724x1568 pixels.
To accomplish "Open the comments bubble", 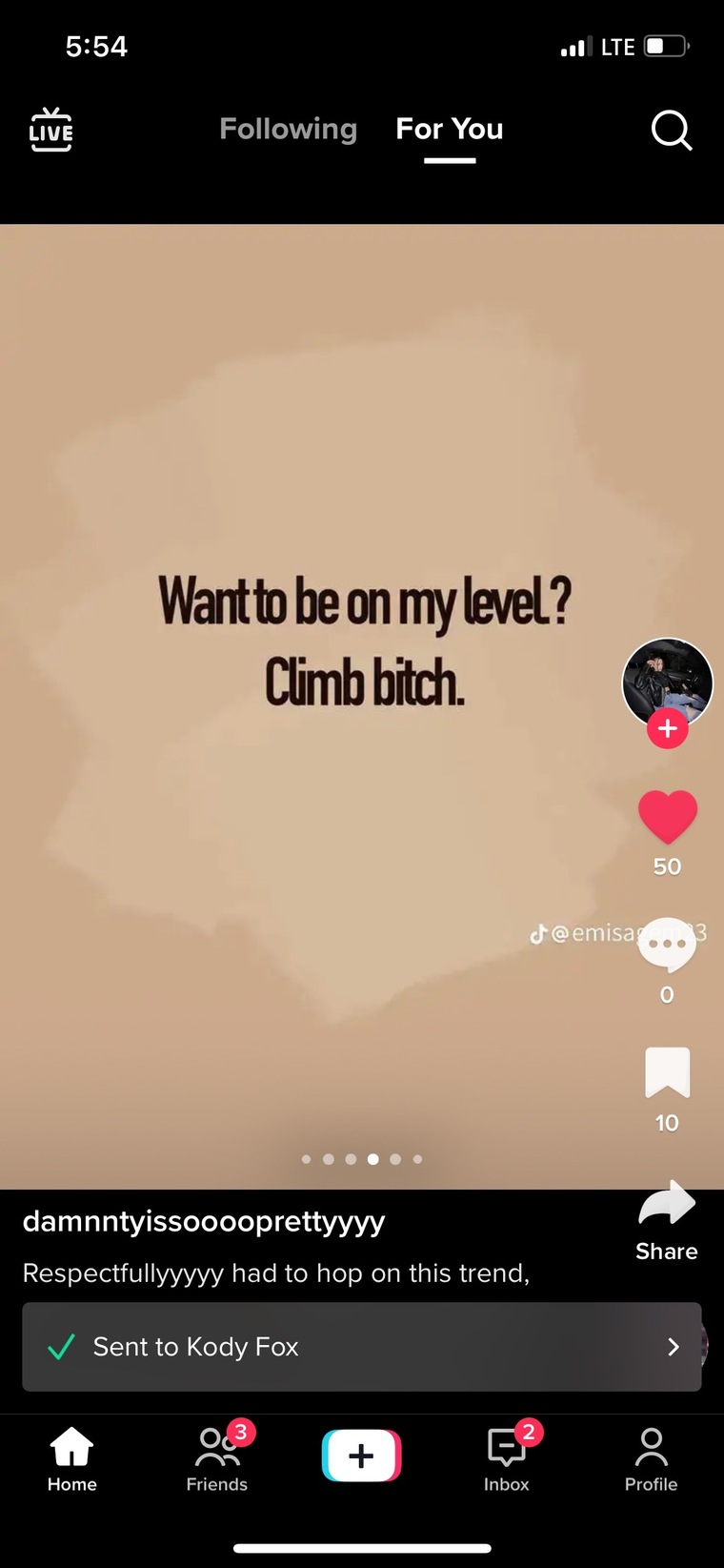I will (x=667, y=946).
